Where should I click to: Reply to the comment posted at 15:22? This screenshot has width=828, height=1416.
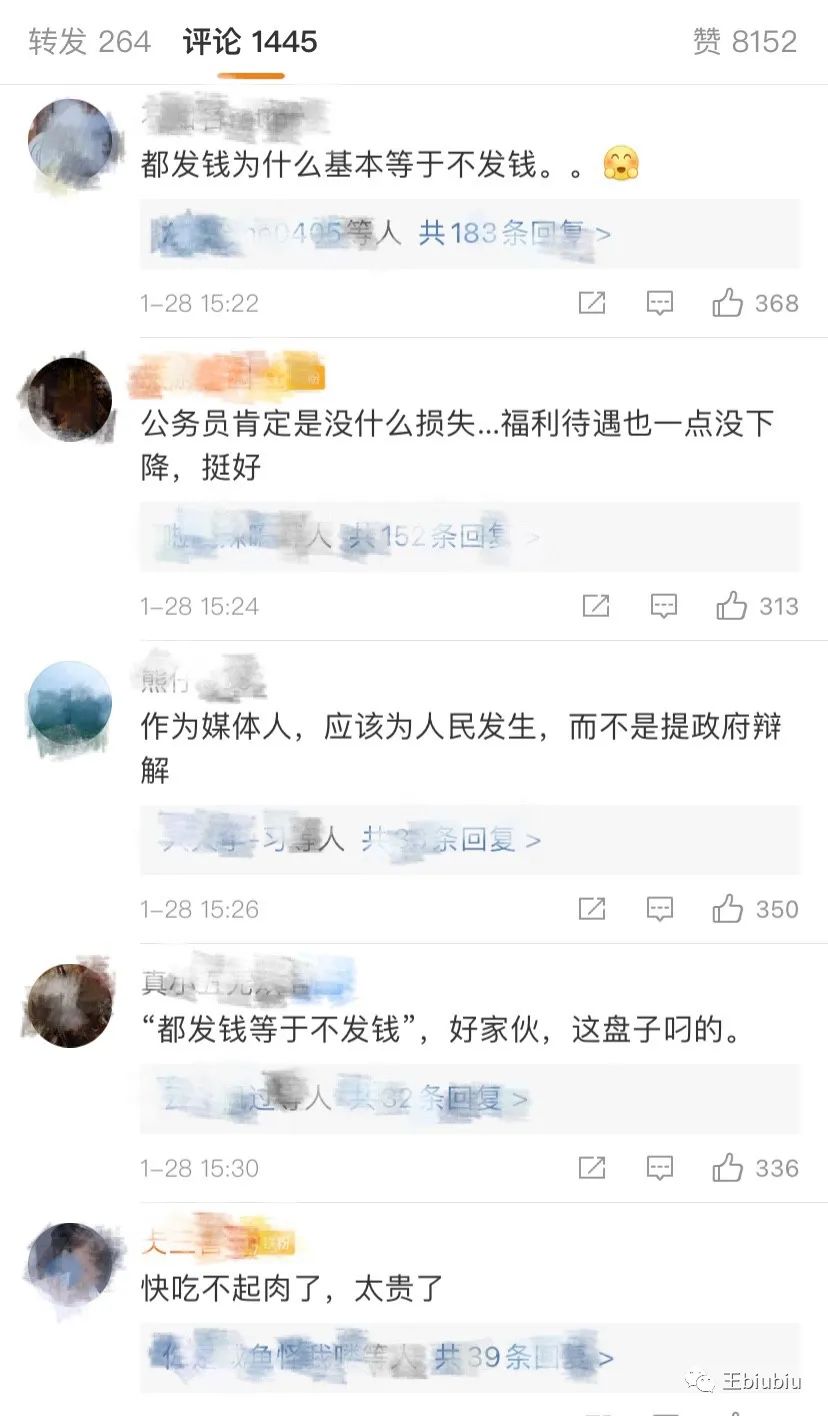click(x=660, y=303)
